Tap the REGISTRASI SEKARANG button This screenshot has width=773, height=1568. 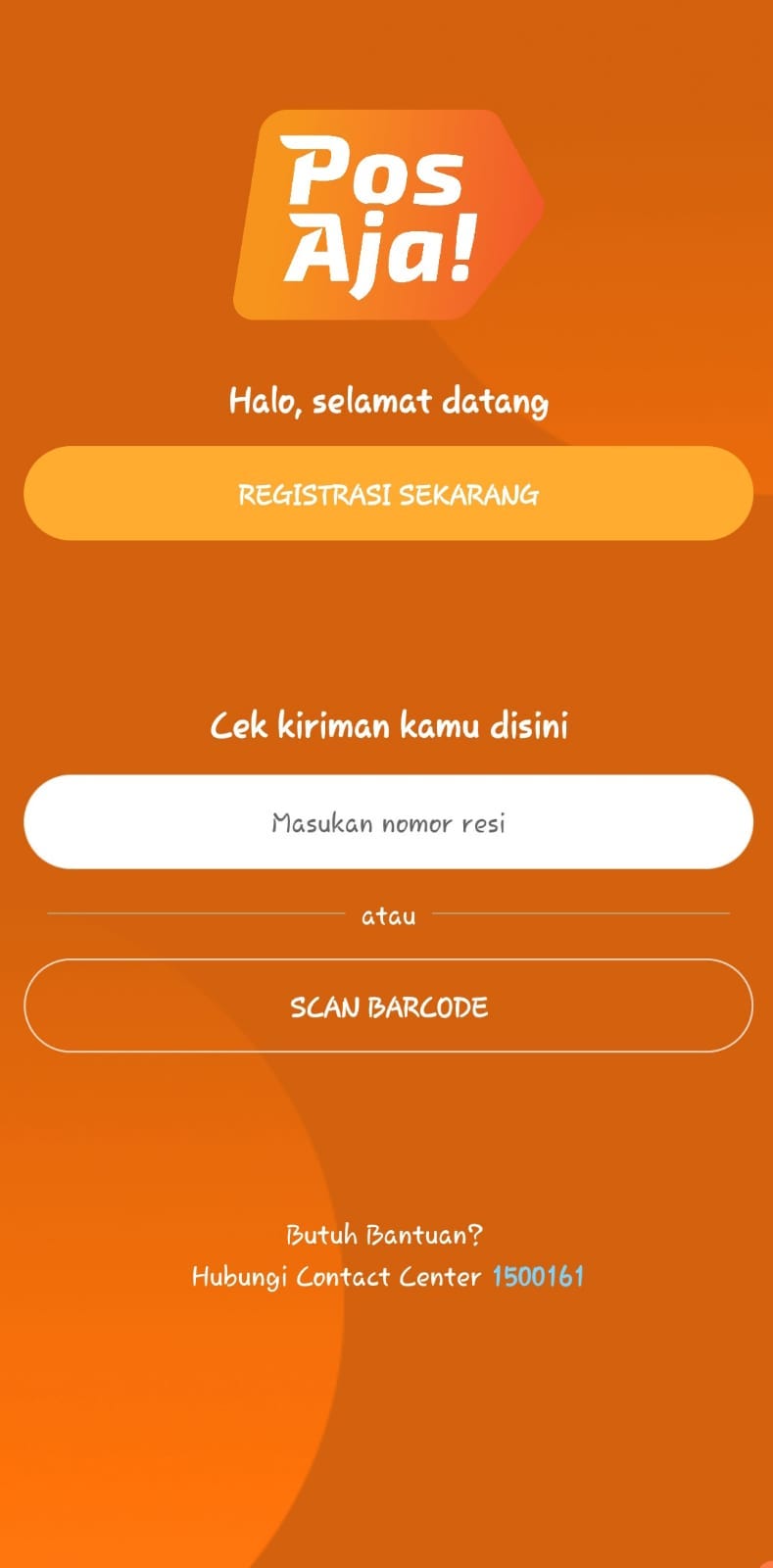[388, 494]
